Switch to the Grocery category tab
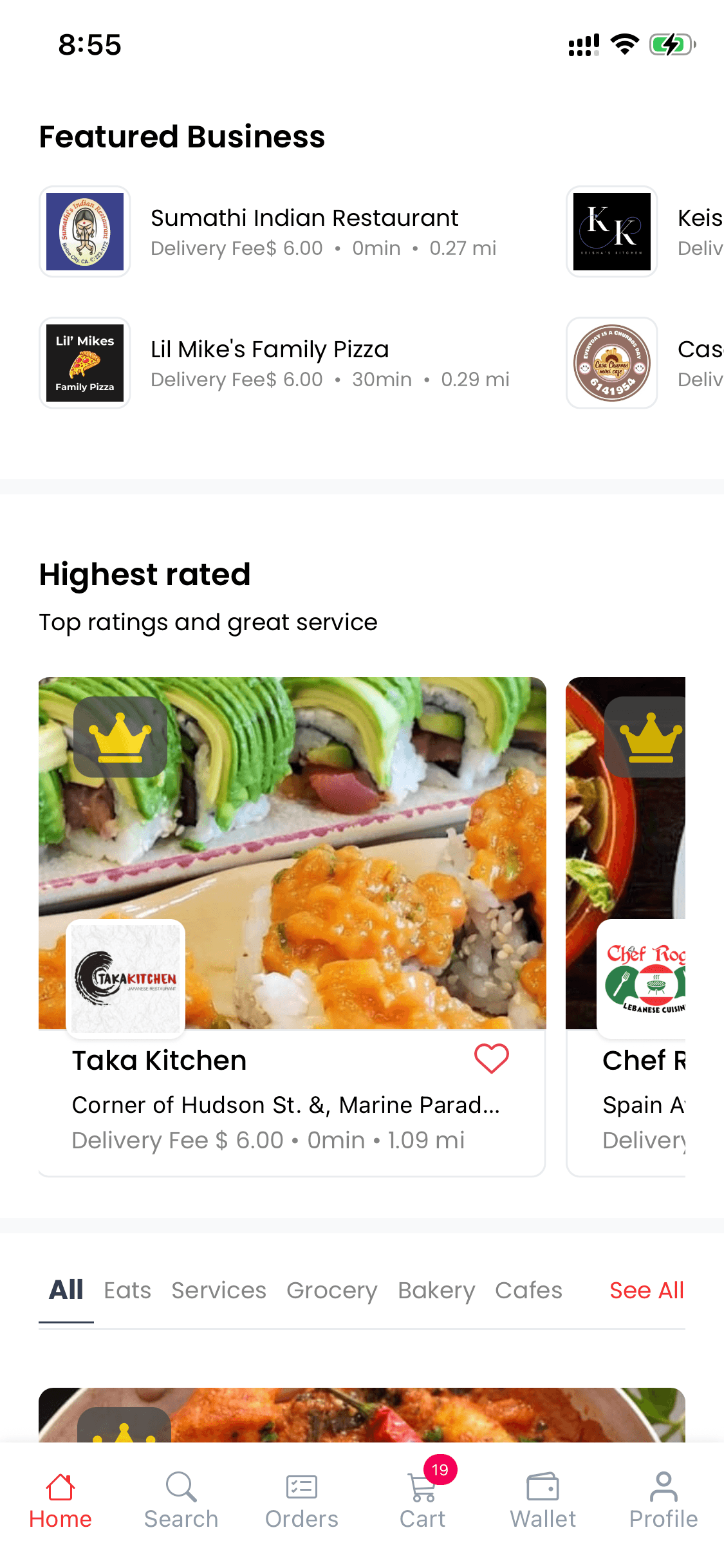This screenshot has width=724, height=1568. click(x=332, y=1291)
